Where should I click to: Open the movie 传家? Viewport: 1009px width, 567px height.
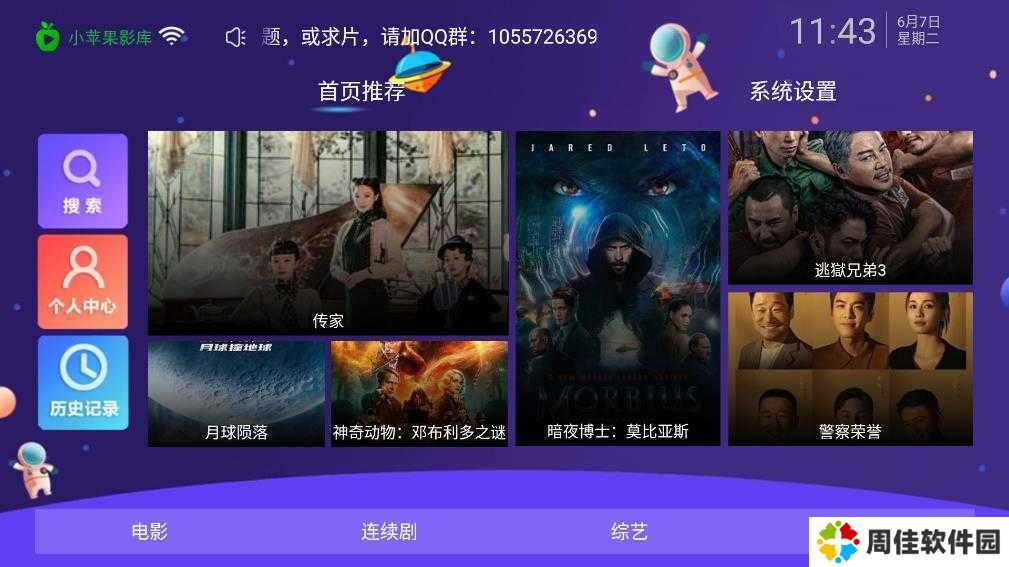pos(328,232)
